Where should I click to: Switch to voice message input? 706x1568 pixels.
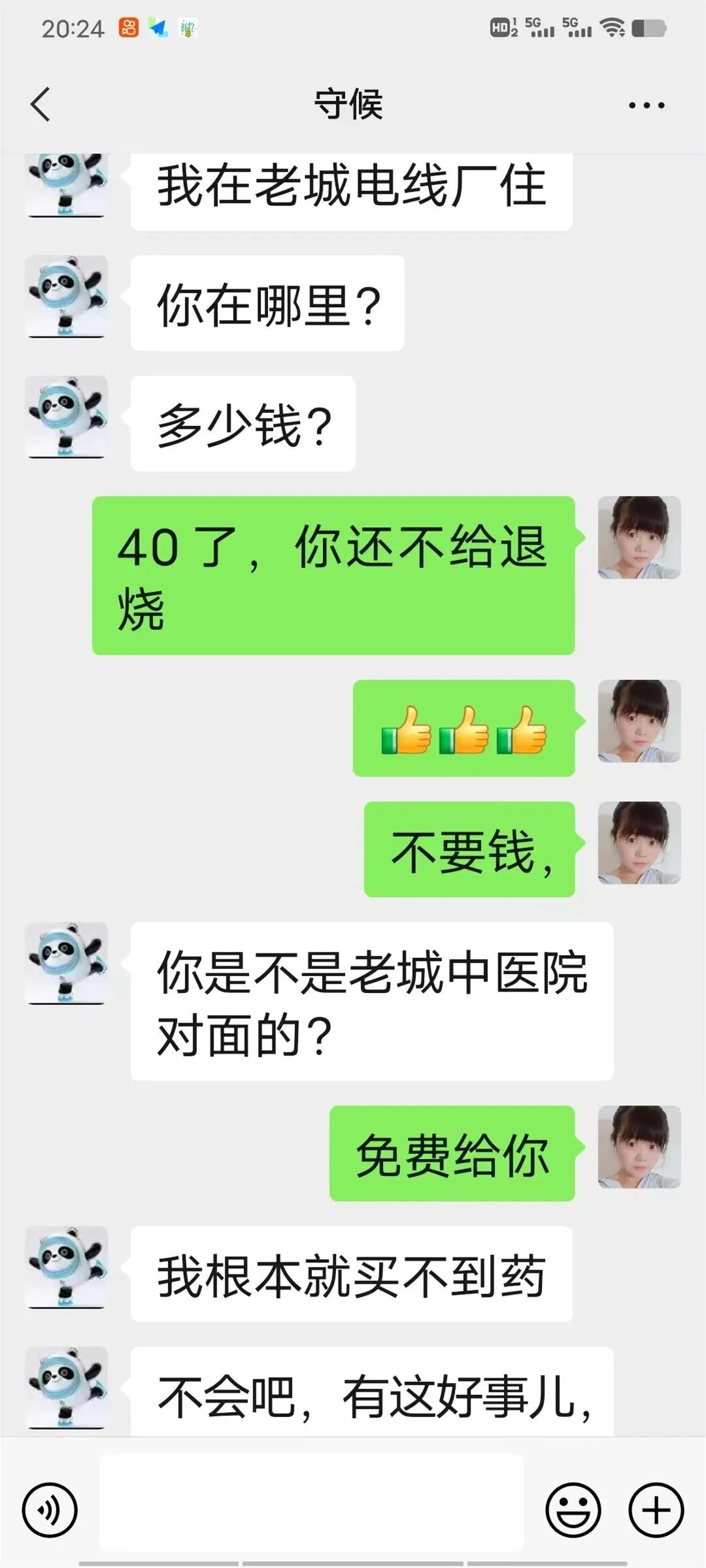tap(50, 1510)
